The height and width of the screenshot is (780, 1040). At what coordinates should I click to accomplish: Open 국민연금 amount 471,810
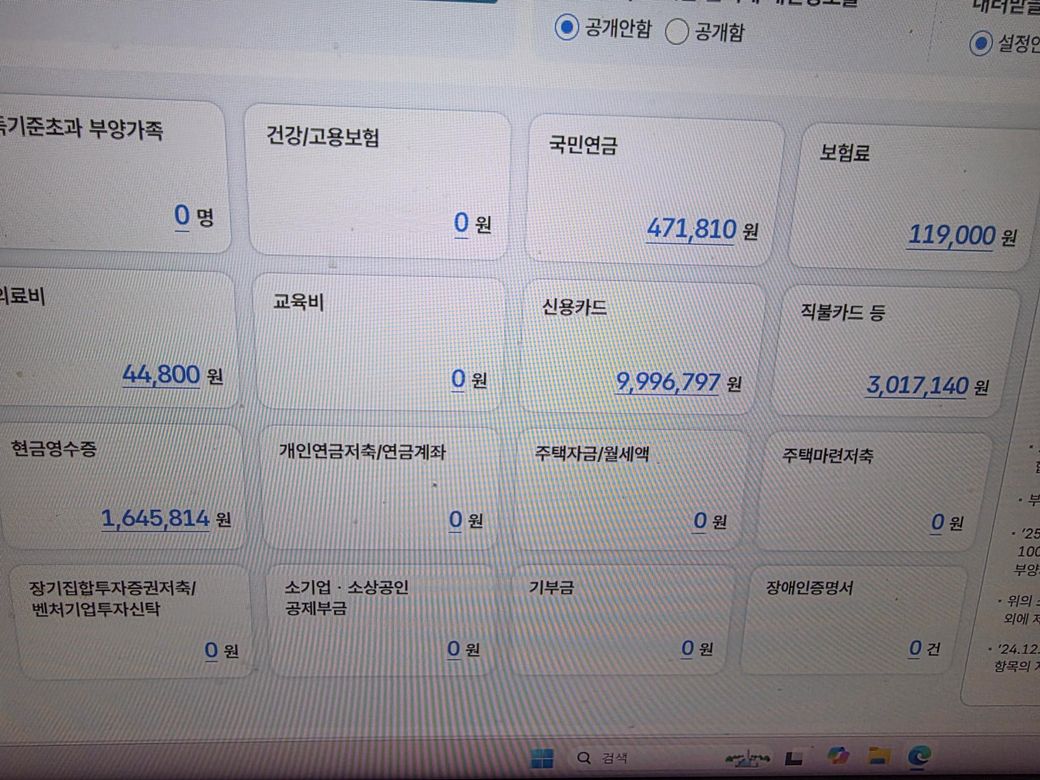pyautogui.click(x=691, y=229)
